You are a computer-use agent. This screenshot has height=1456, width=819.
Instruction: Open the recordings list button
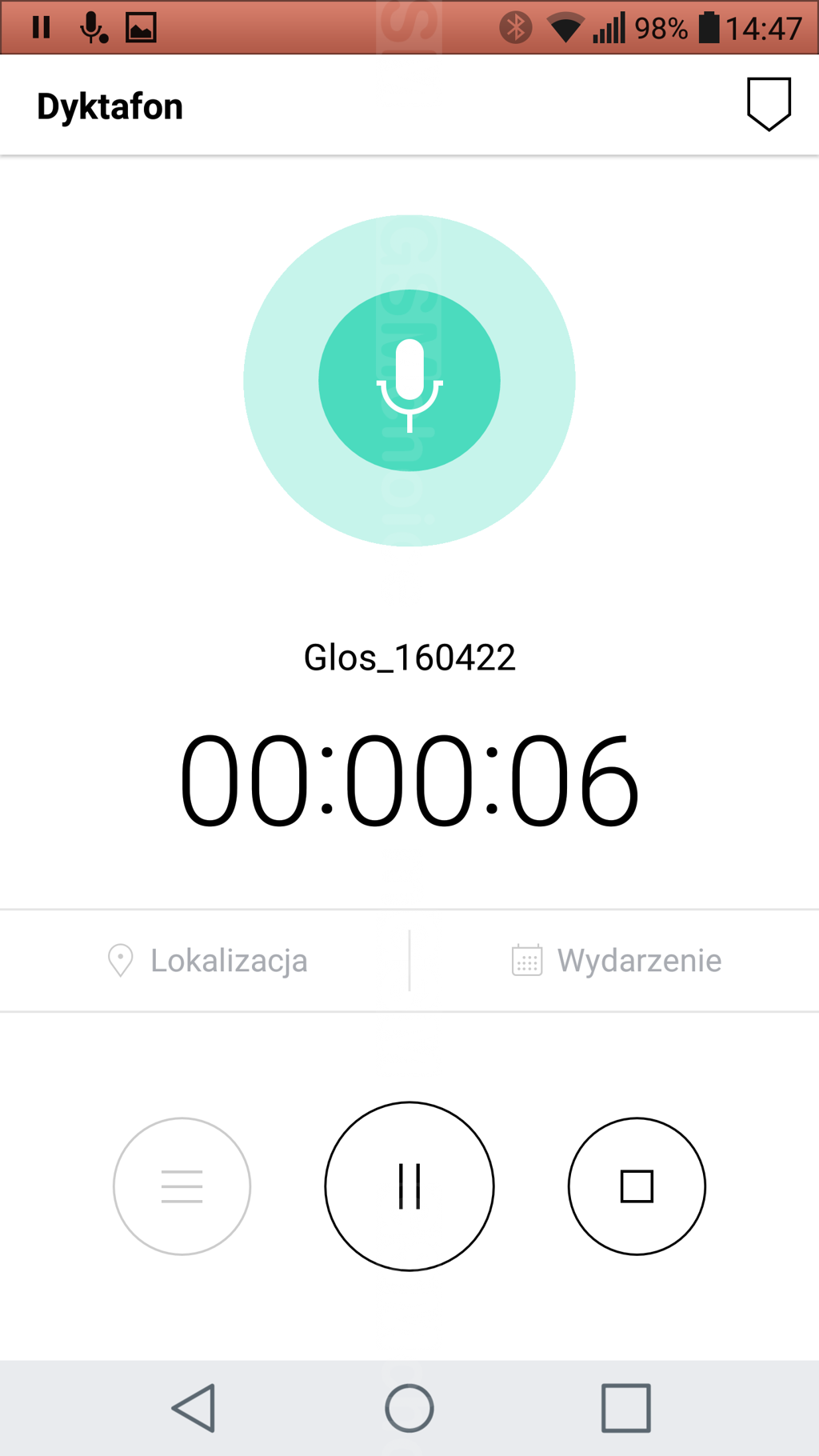(182, 1186)
